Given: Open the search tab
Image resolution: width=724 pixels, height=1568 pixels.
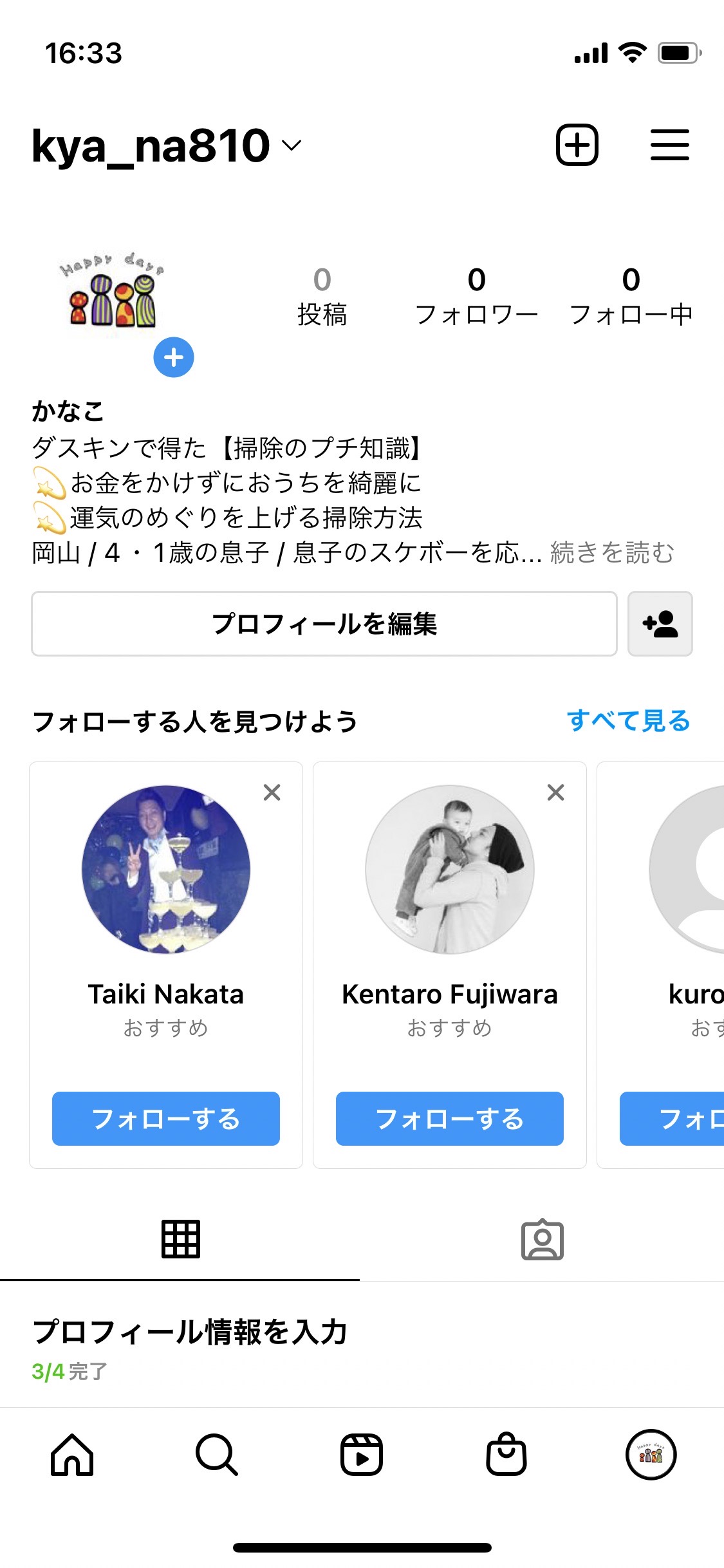Looking at the screenshot, I should [217, 1455].
